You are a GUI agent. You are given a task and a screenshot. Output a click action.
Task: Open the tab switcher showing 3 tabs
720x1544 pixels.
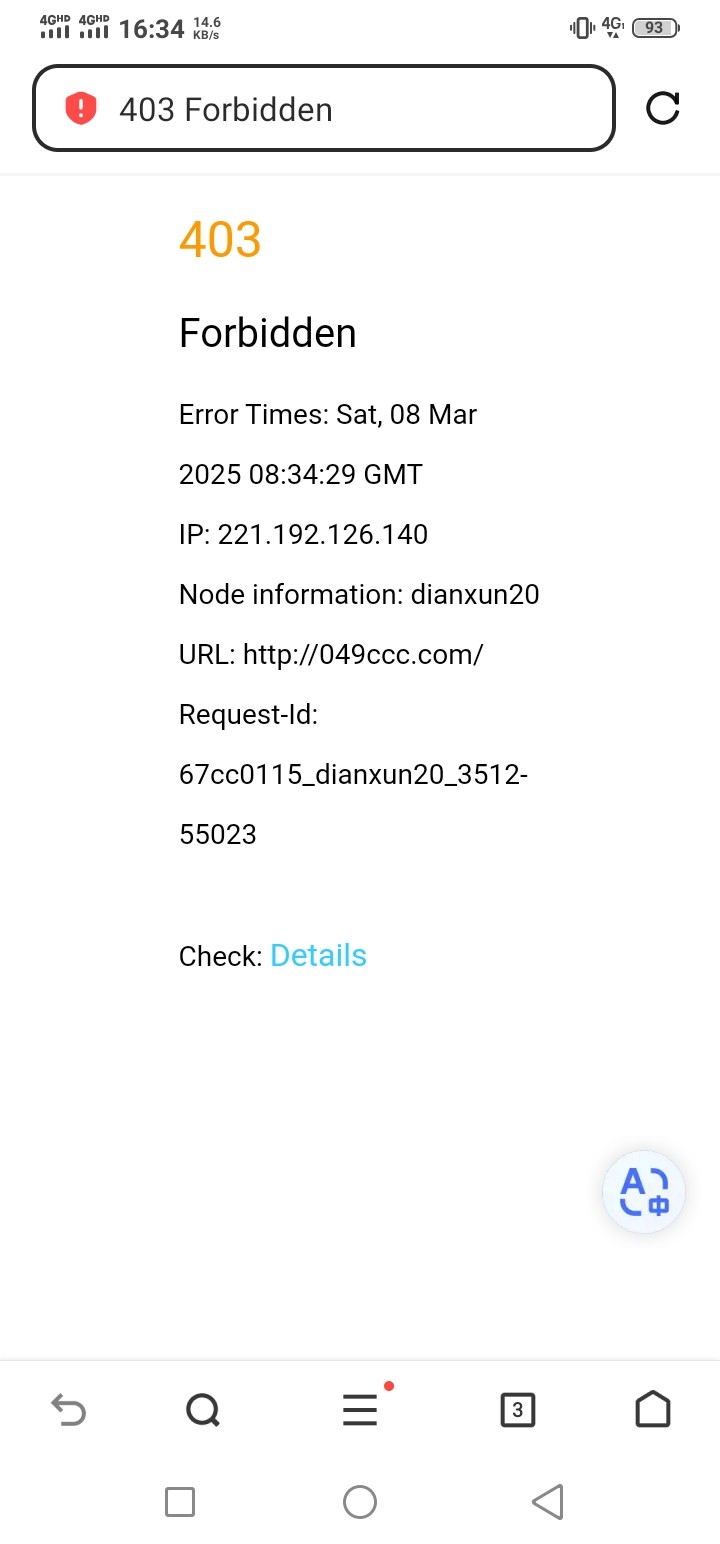point(517,1410)
